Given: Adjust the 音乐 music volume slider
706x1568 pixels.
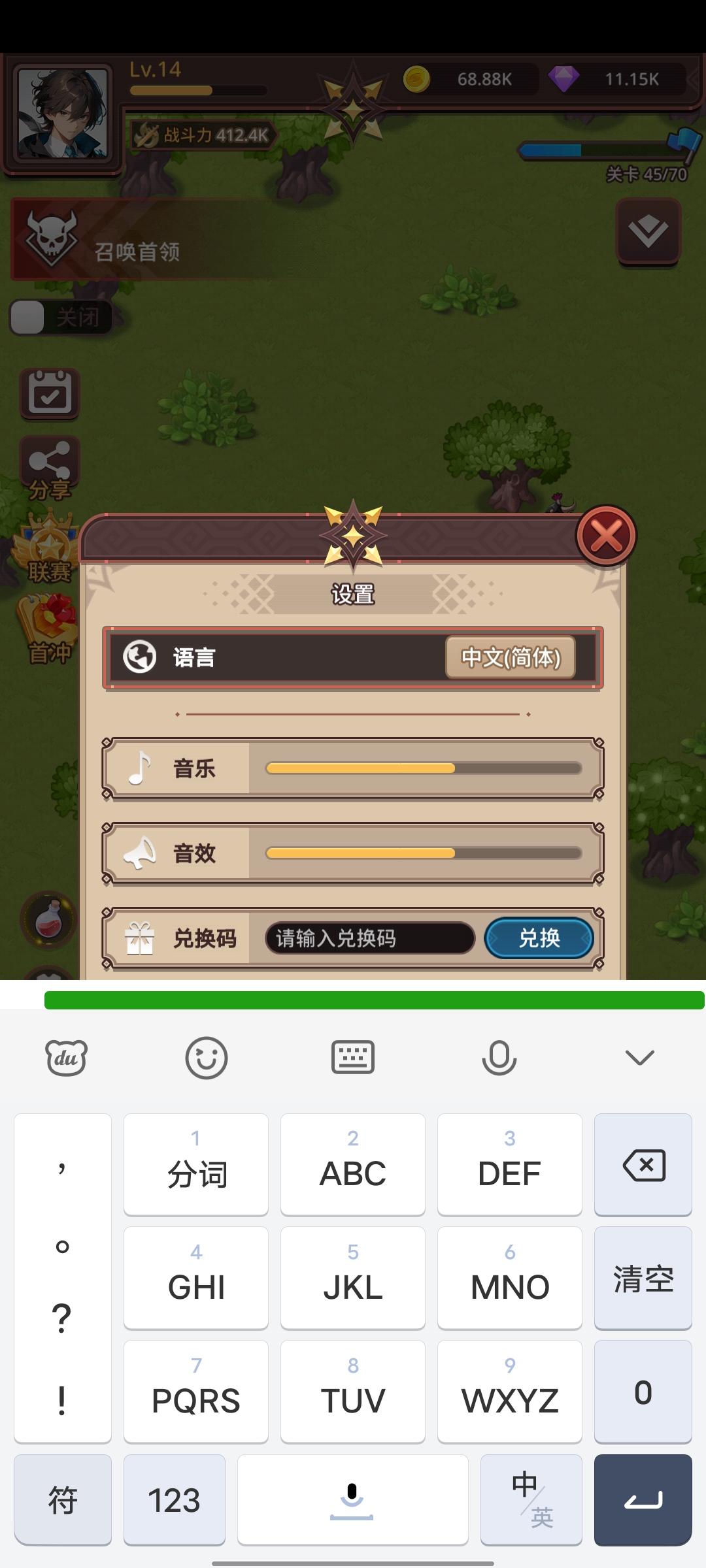Looking at the screenshot, I should click(425, 769).
